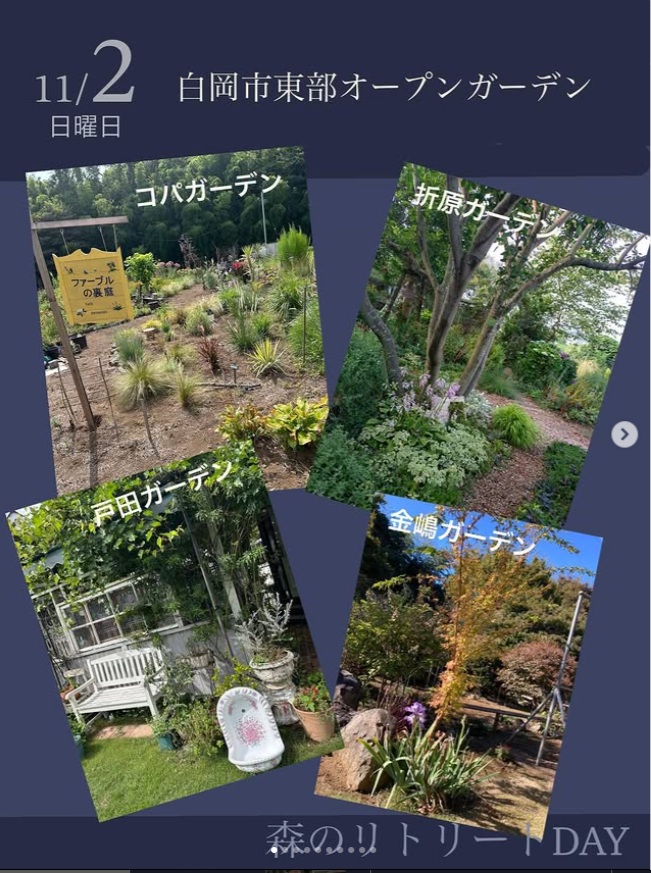Go to the next carousel image

pos(624,434)
